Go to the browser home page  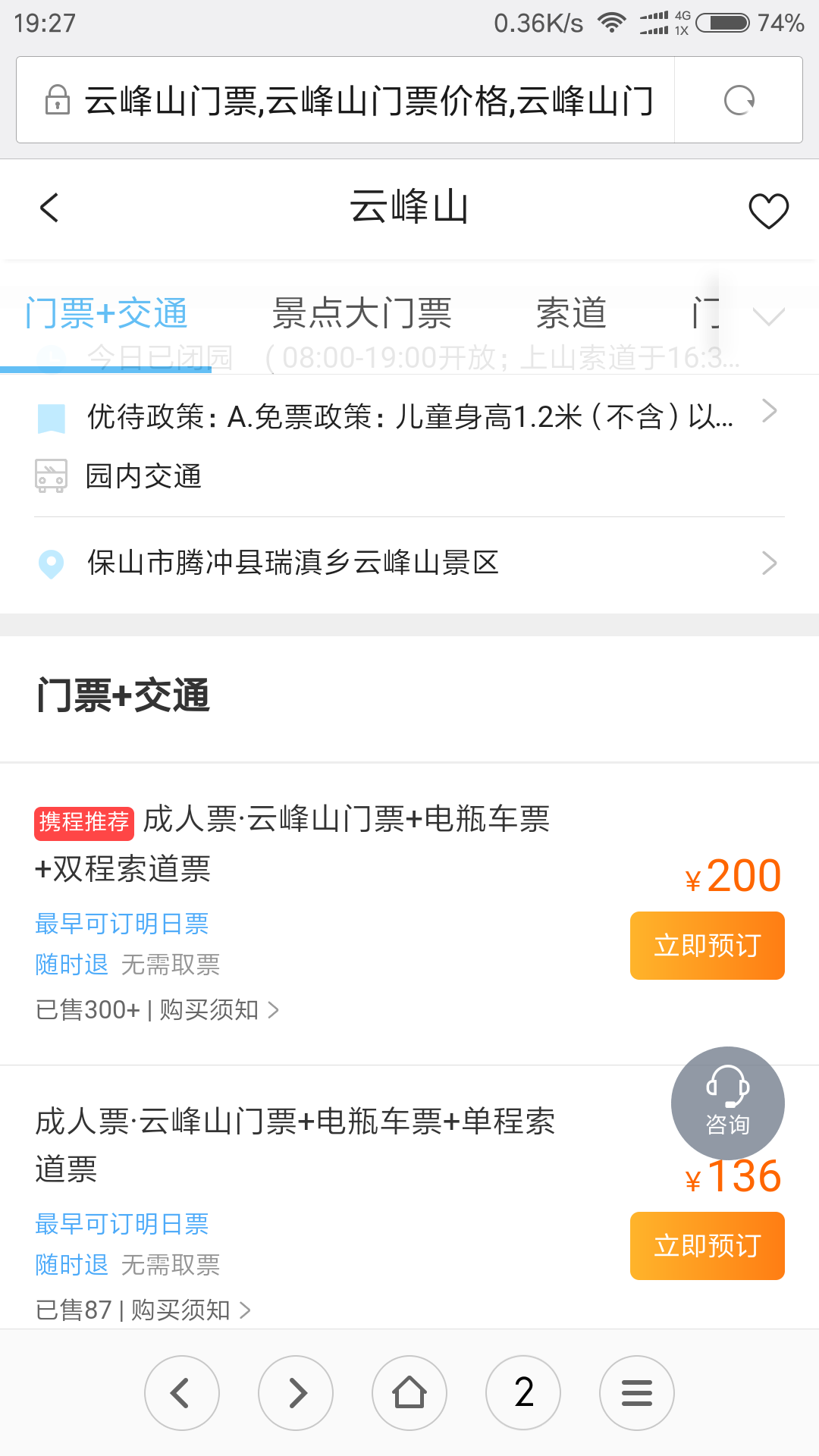[x=409, y=1393]
